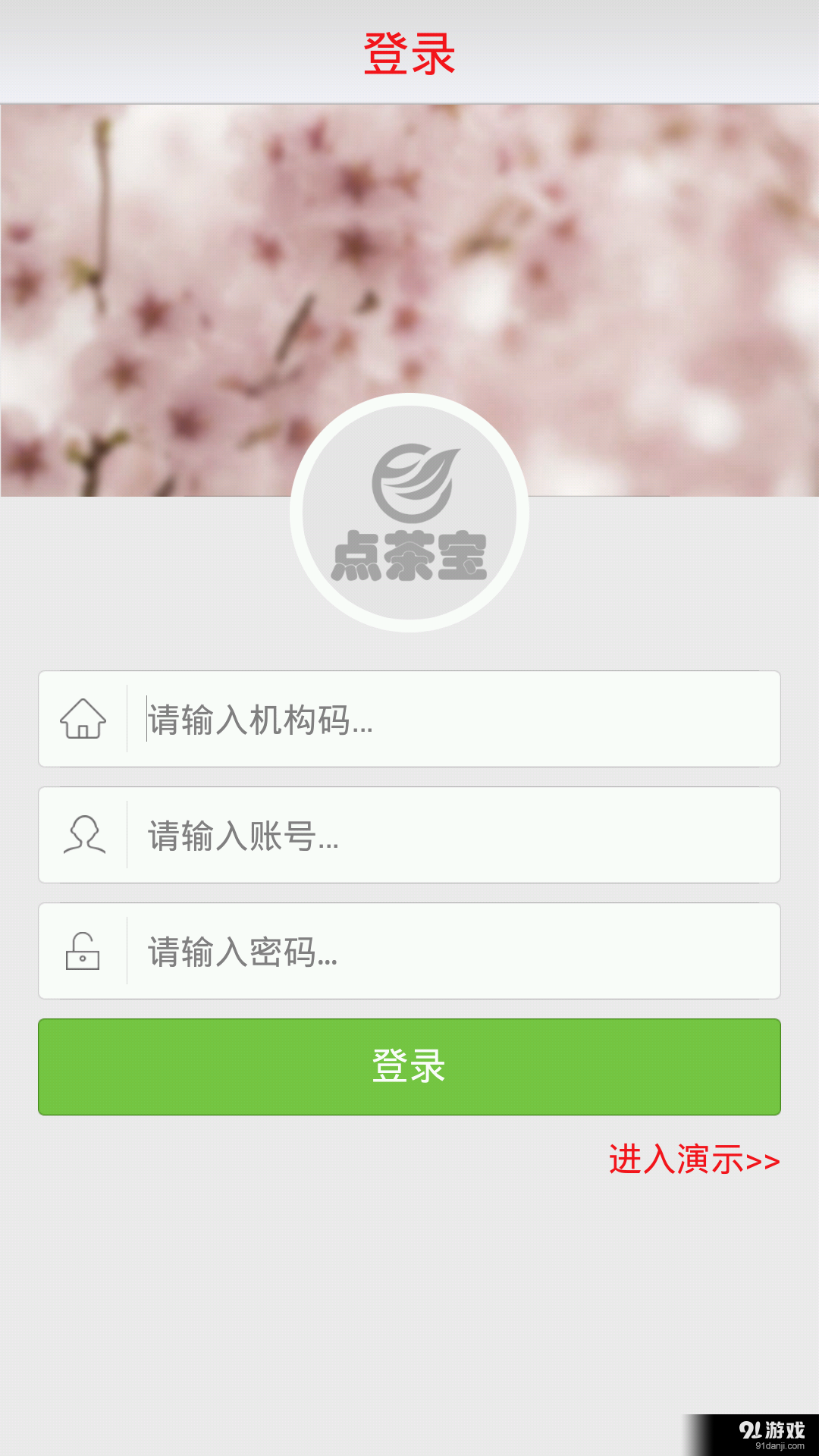
Task: Click the unlocked padlock icon by the password field
Action: tap(82, 952)
